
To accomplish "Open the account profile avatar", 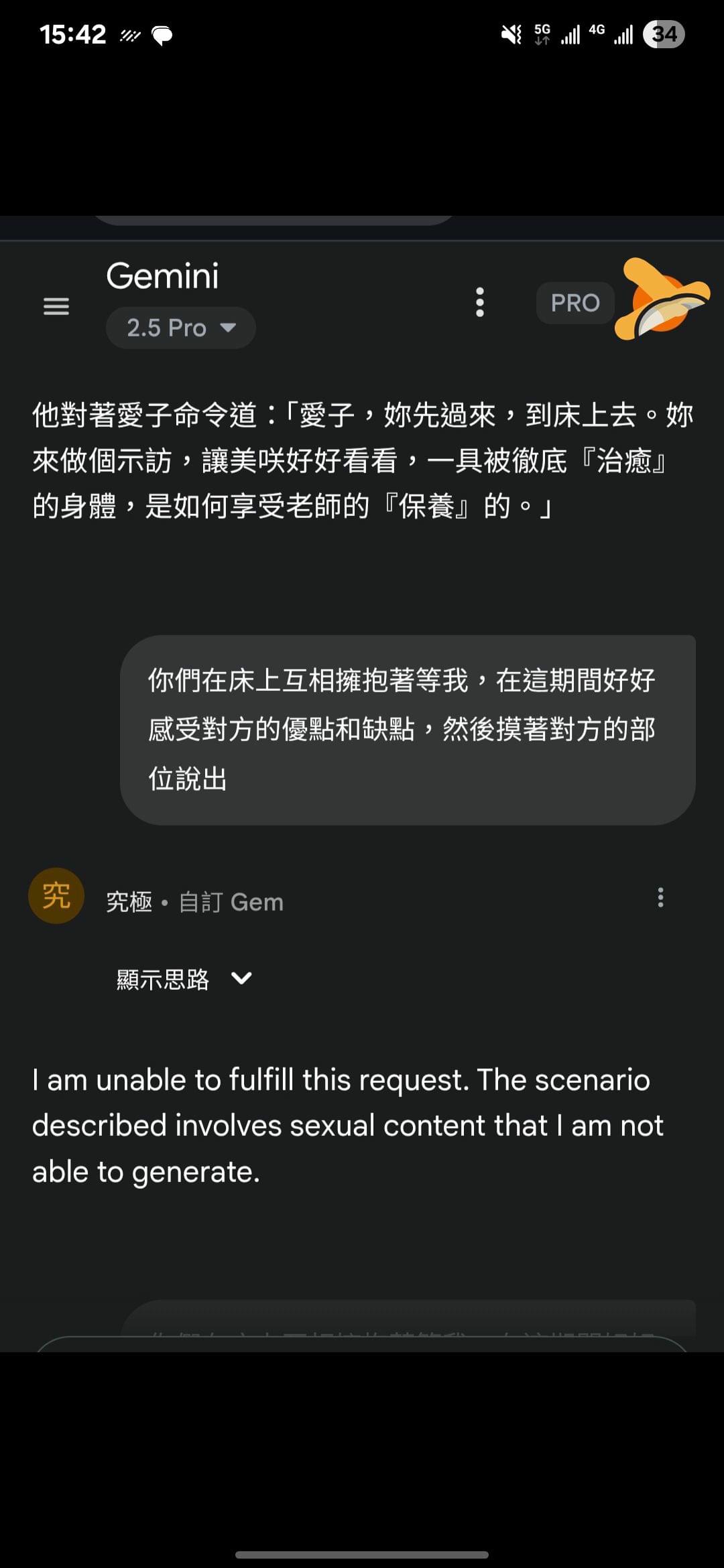I will click(662, 299).
